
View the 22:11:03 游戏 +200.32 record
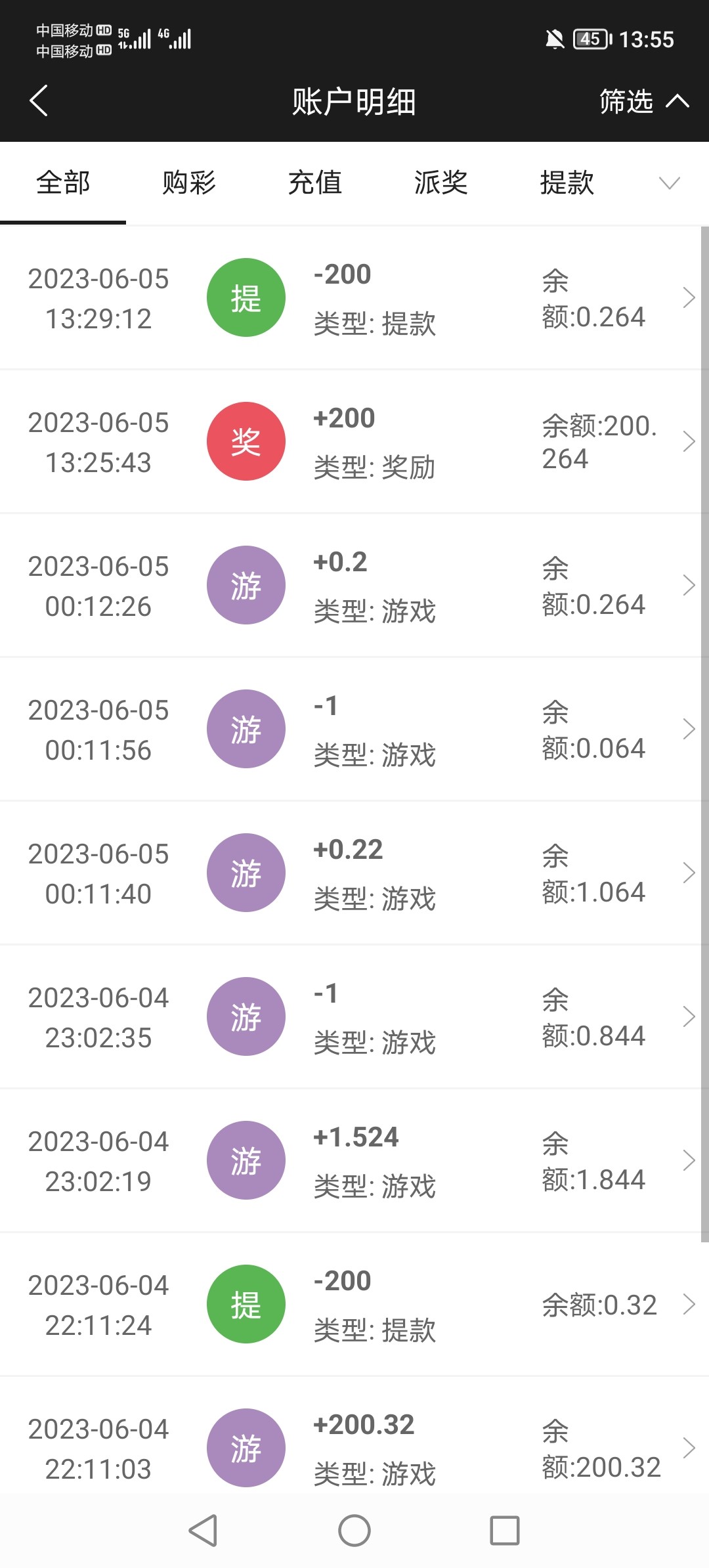[354, 1448]
